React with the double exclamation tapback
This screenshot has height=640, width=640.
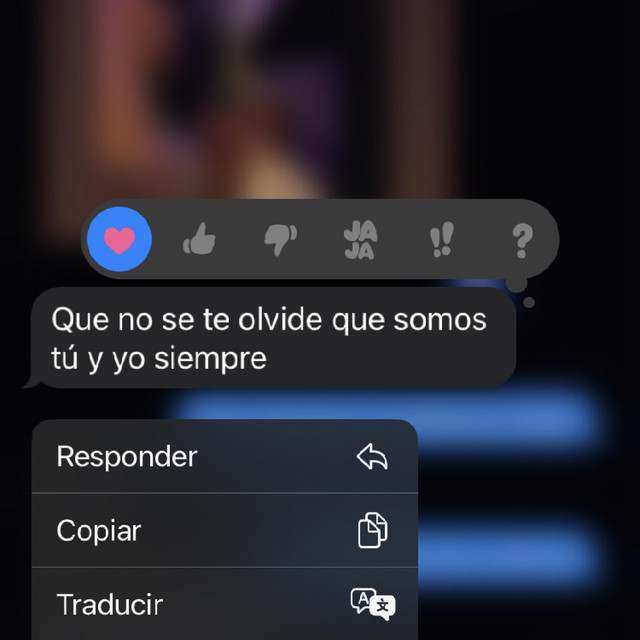[441, 240]
